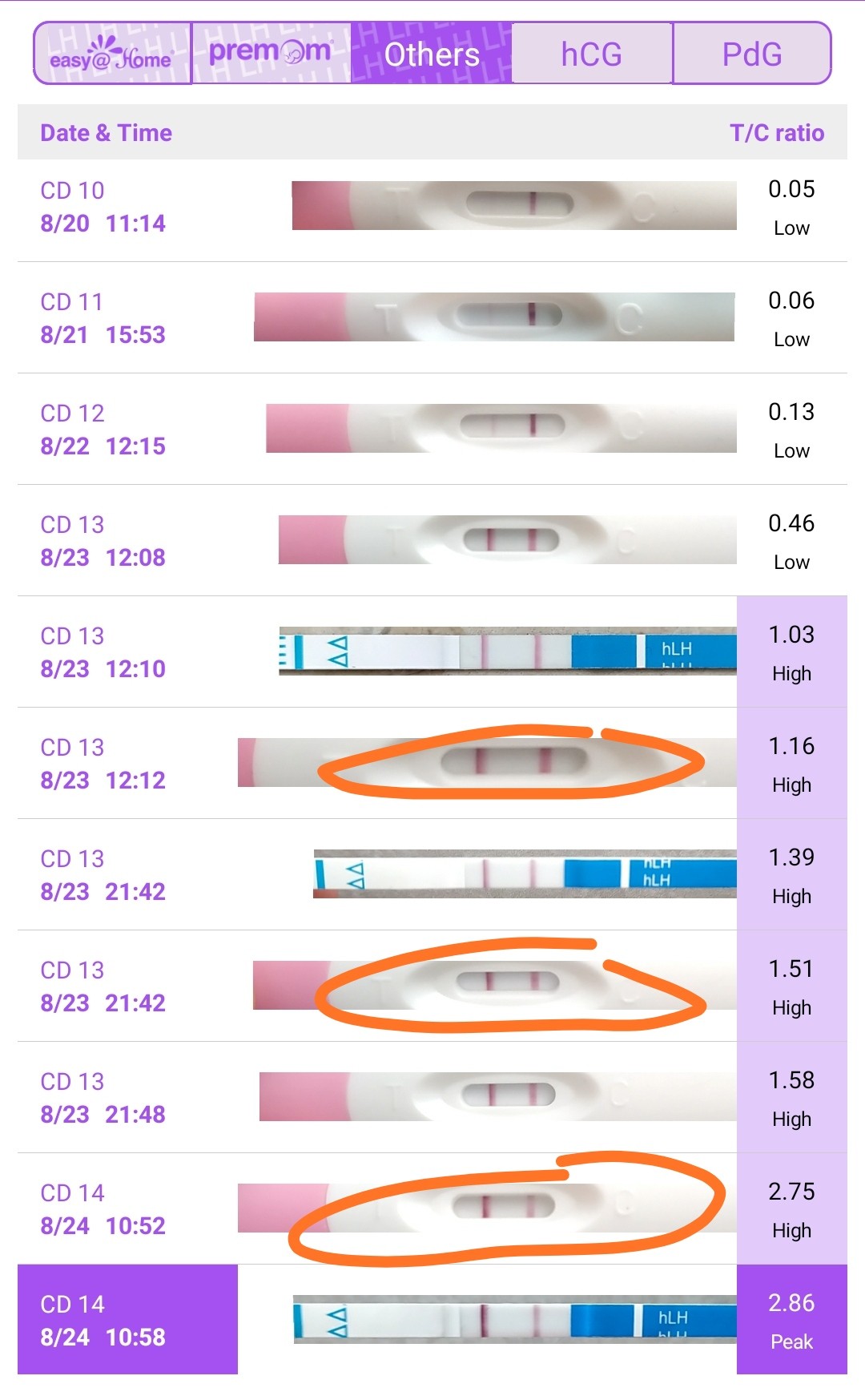Open the 8/23 21:48 entry with ratio 1.58
This screenshot has width=865, height=1400.
[432, 1097]
